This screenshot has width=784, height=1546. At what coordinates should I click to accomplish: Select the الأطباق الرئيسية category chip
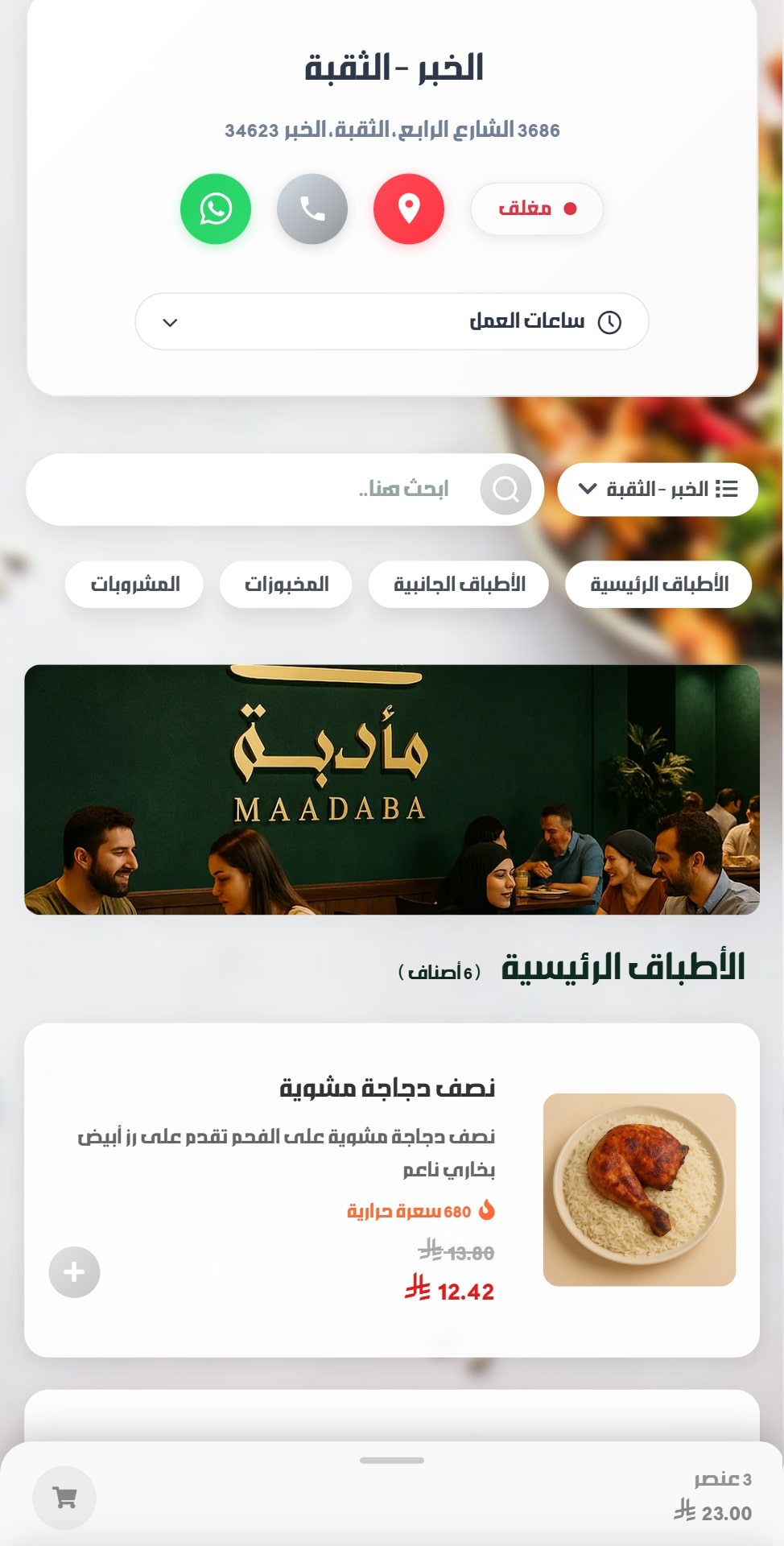(x=660, y=584)
